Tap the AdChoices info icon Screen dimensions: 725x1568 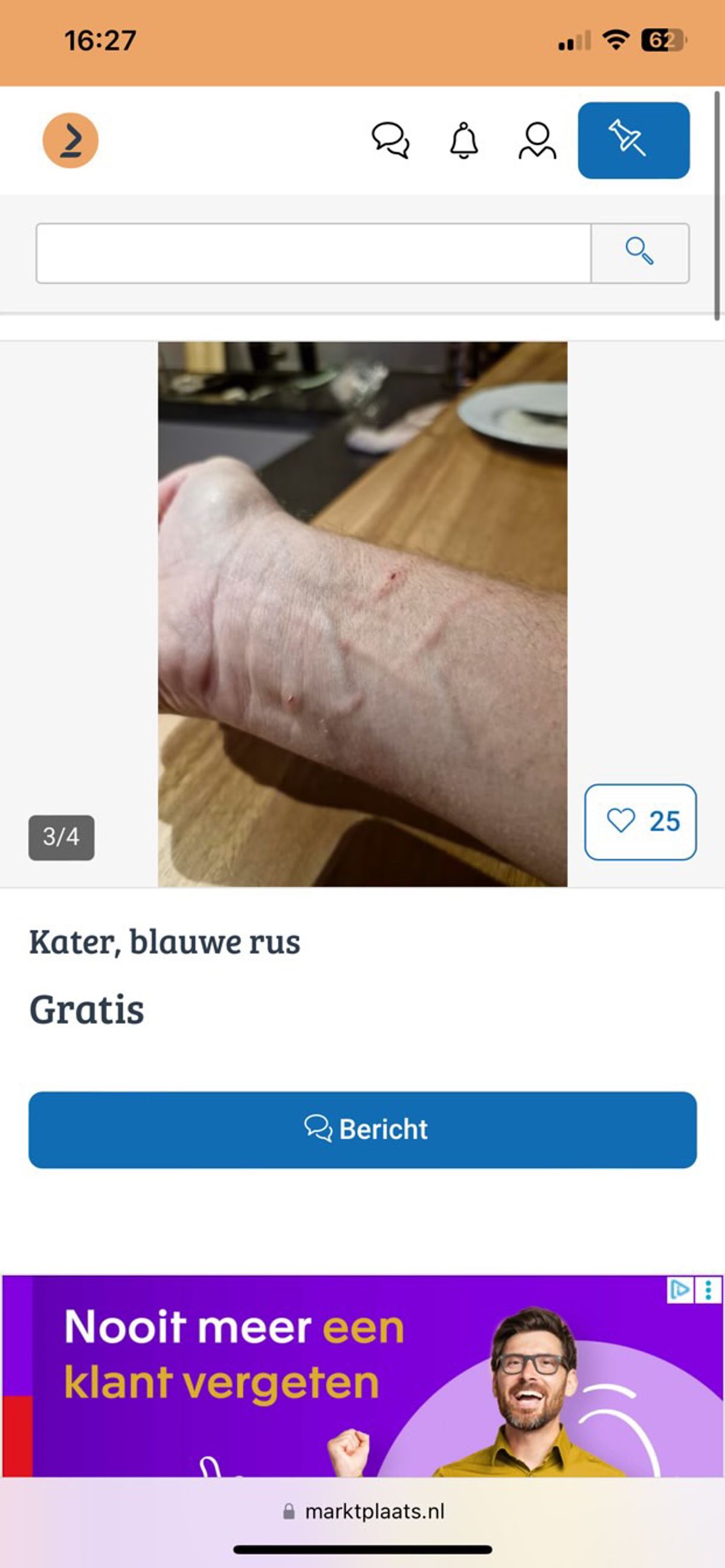coord(680,1290)
